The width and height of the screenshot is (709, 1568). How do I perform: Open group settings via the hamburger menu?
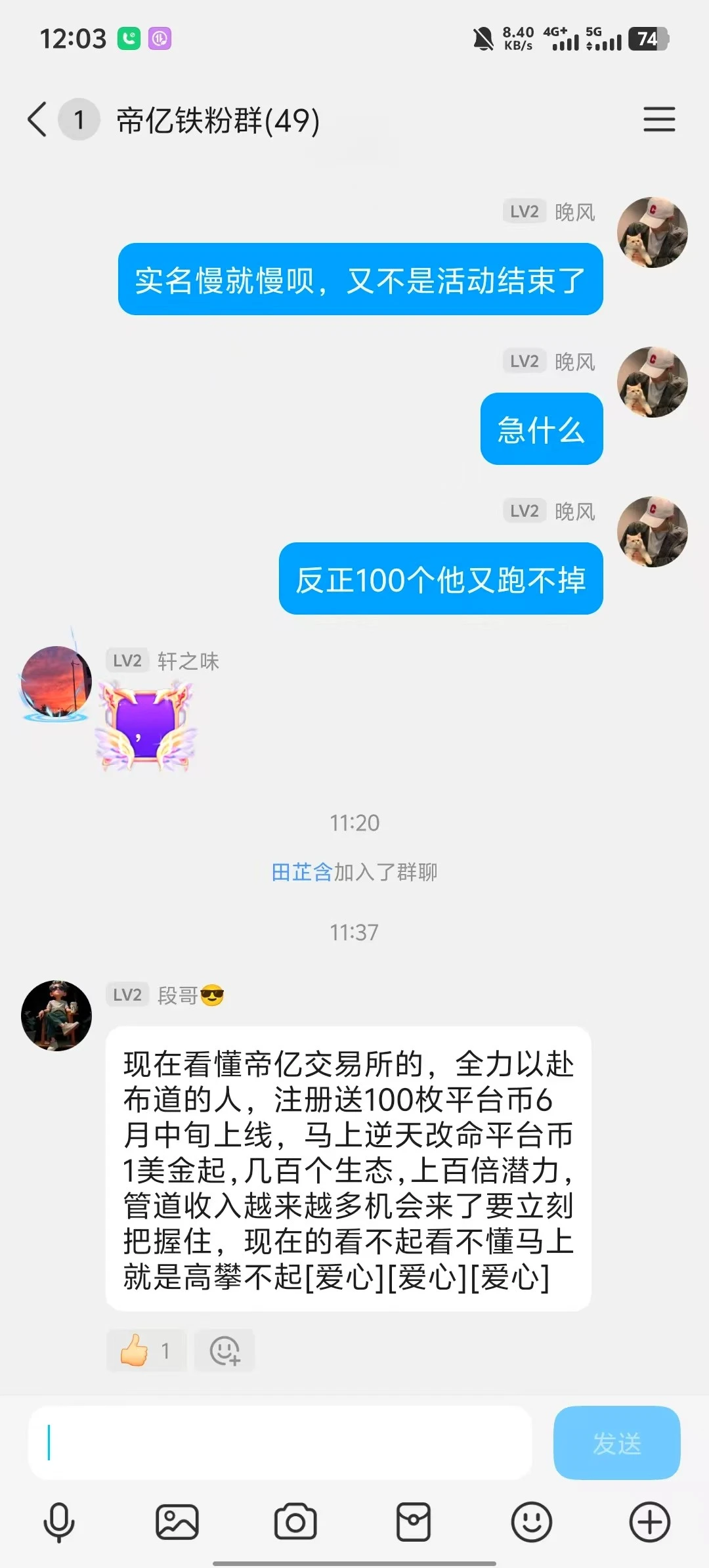coord(660,120)
